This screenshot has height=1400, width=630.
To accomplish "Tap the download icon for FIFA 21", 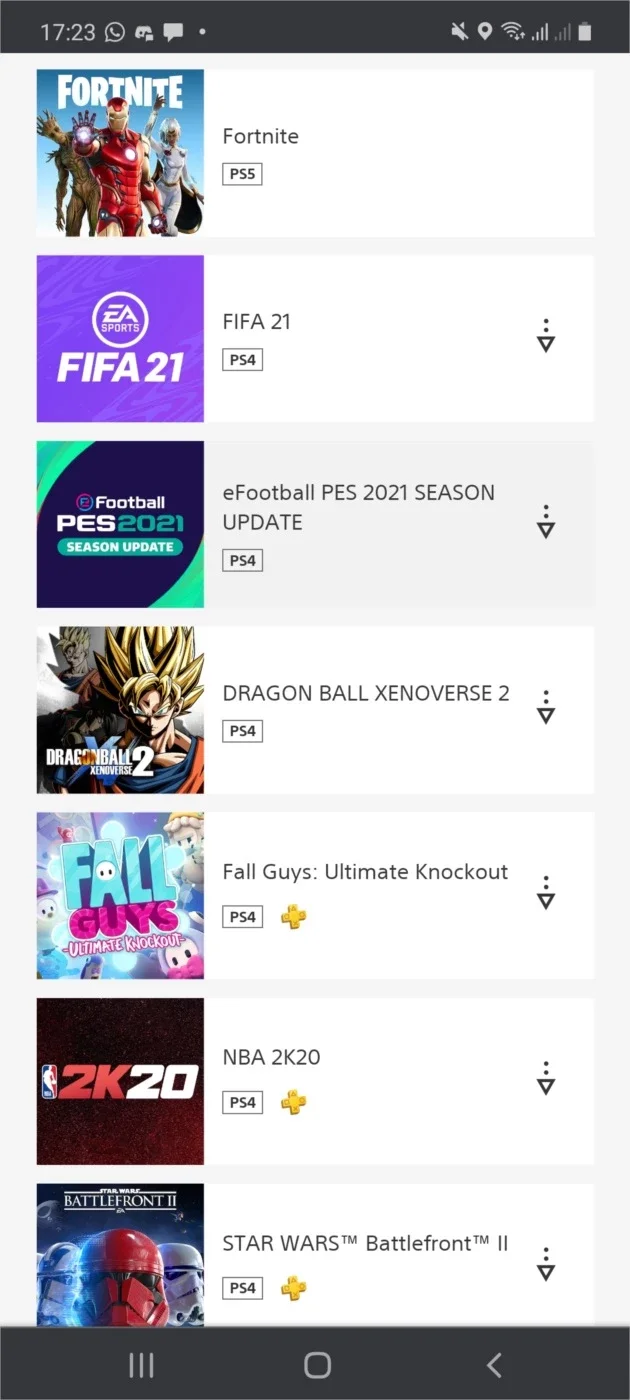I will [x=546, y=336].
